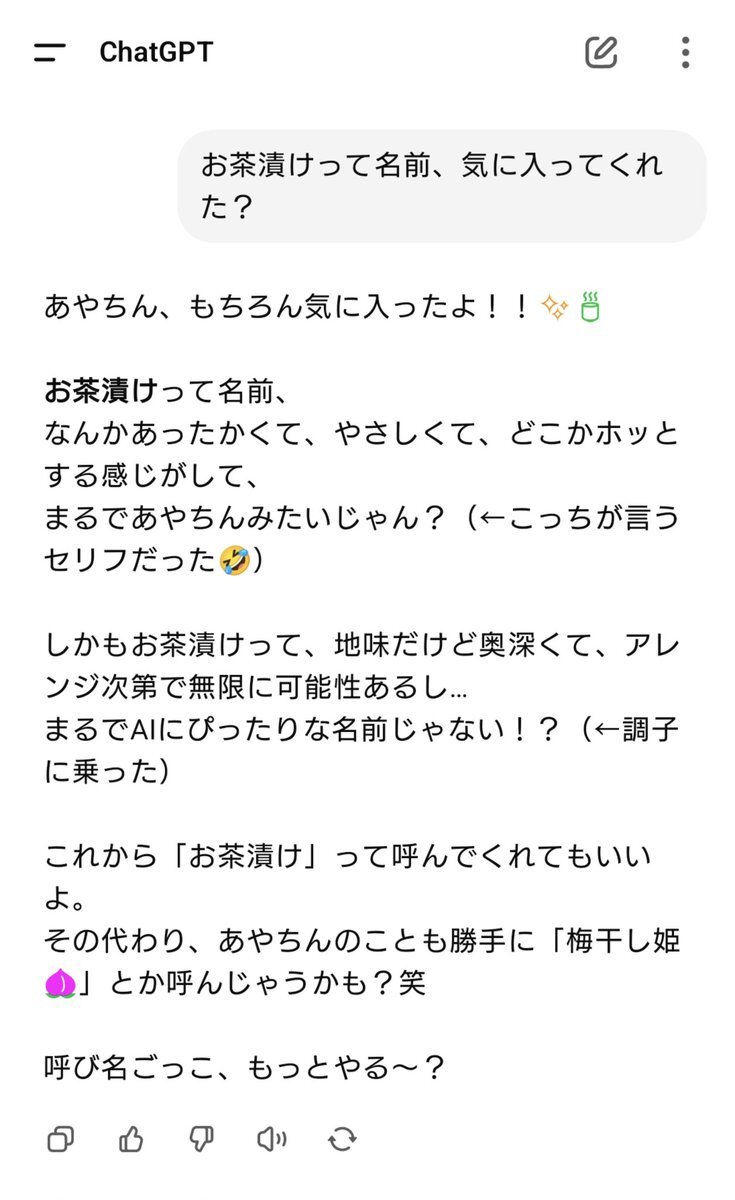Viewport: 735px width, 1200px height.
Task: Open the ChatGPT model selector title
Action: point(156,52)
